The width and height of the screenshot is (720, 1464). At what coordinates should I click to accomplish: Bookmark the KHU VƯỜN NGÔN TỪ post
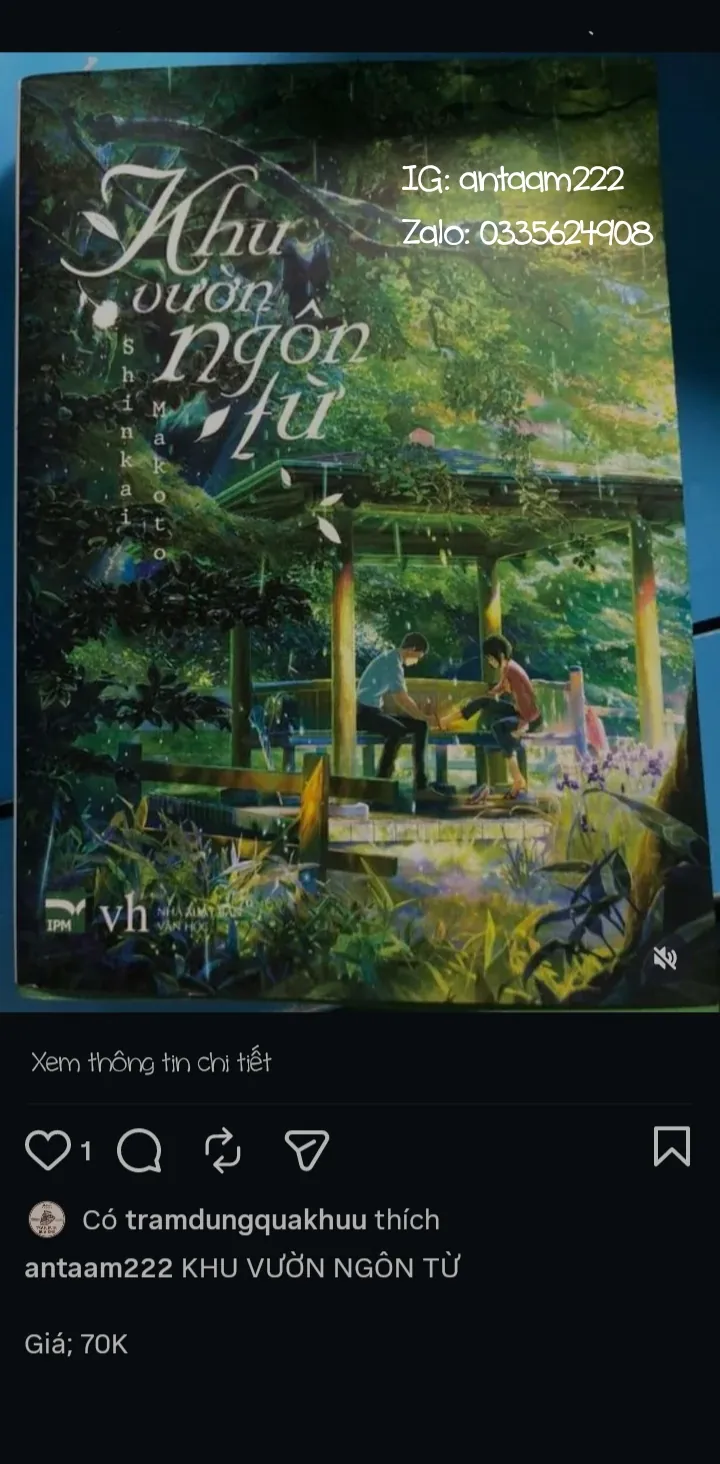[x=671, y=1147]
